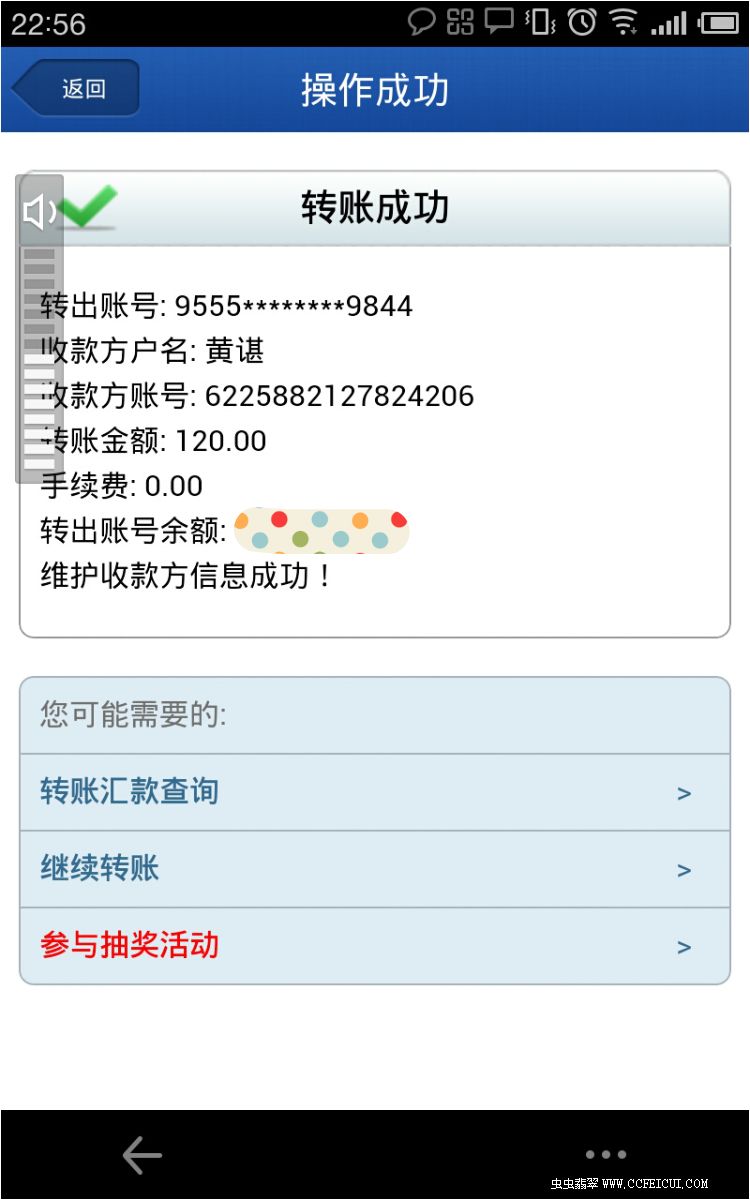Select 继续转账
Screen dimensions: 750x1200
pos(375,869)
